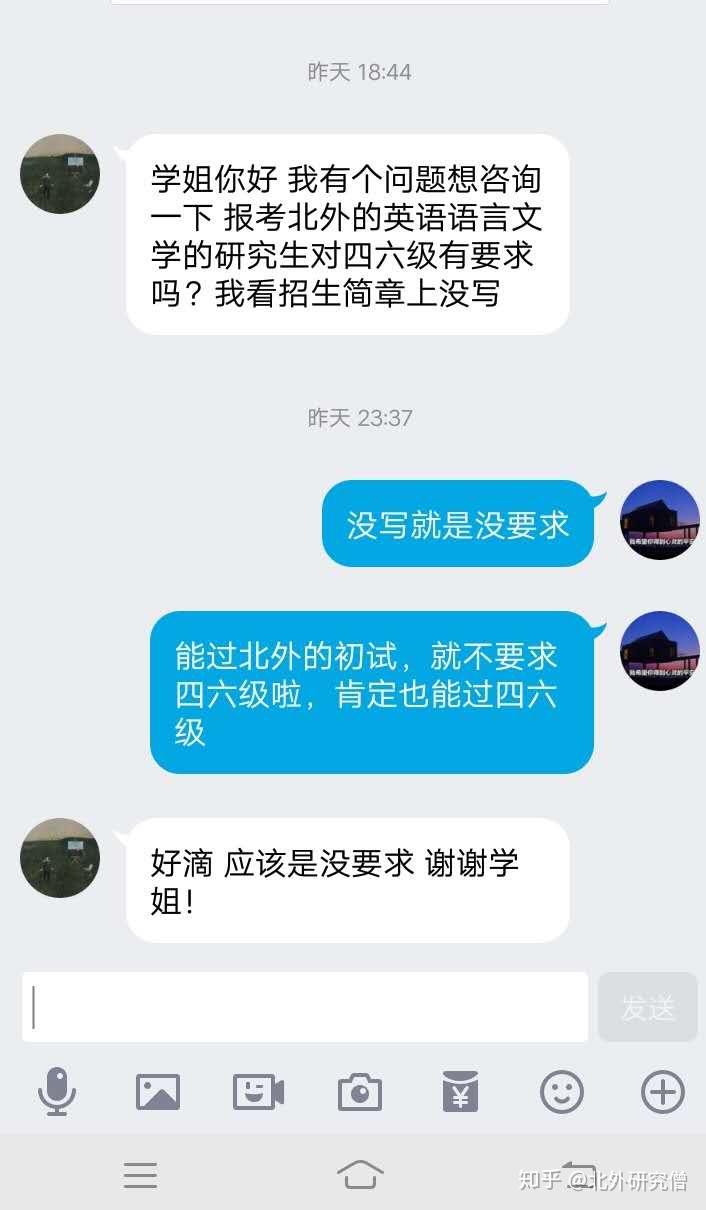Start a video call
The height and width of the screenshot is (1210, 706).
coord(258,1091)
